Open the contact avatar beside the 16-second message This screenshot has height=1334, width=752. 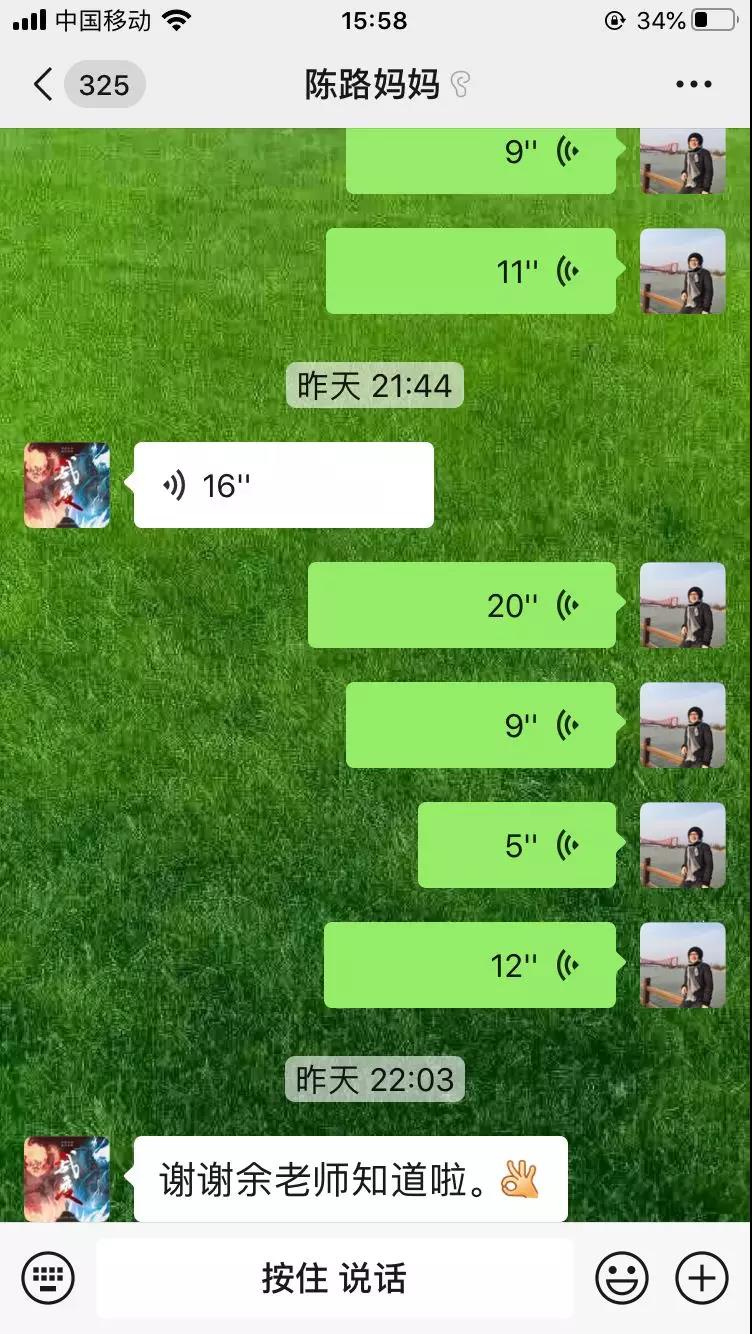(x=67, y=486)
